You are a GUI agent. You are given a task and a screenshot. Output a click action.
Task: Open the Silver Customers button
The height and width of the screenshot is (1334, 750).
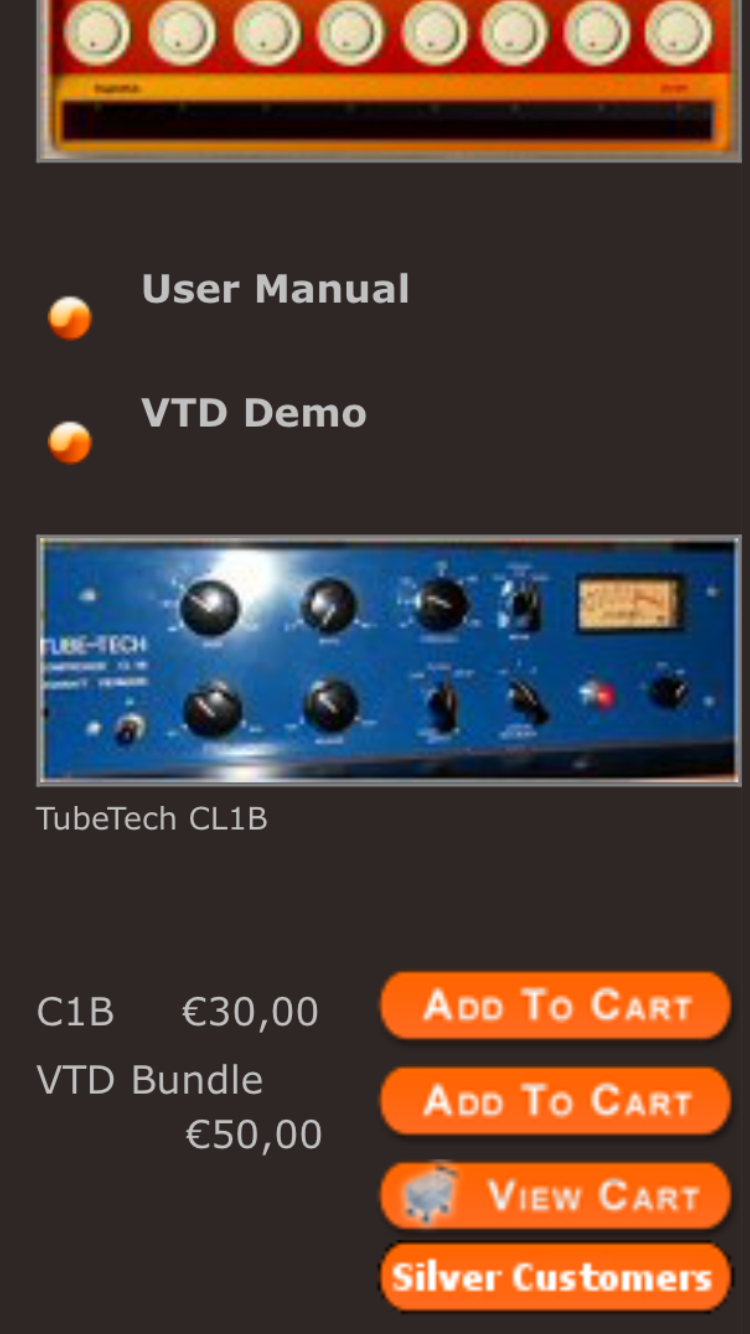(554, 1277)
